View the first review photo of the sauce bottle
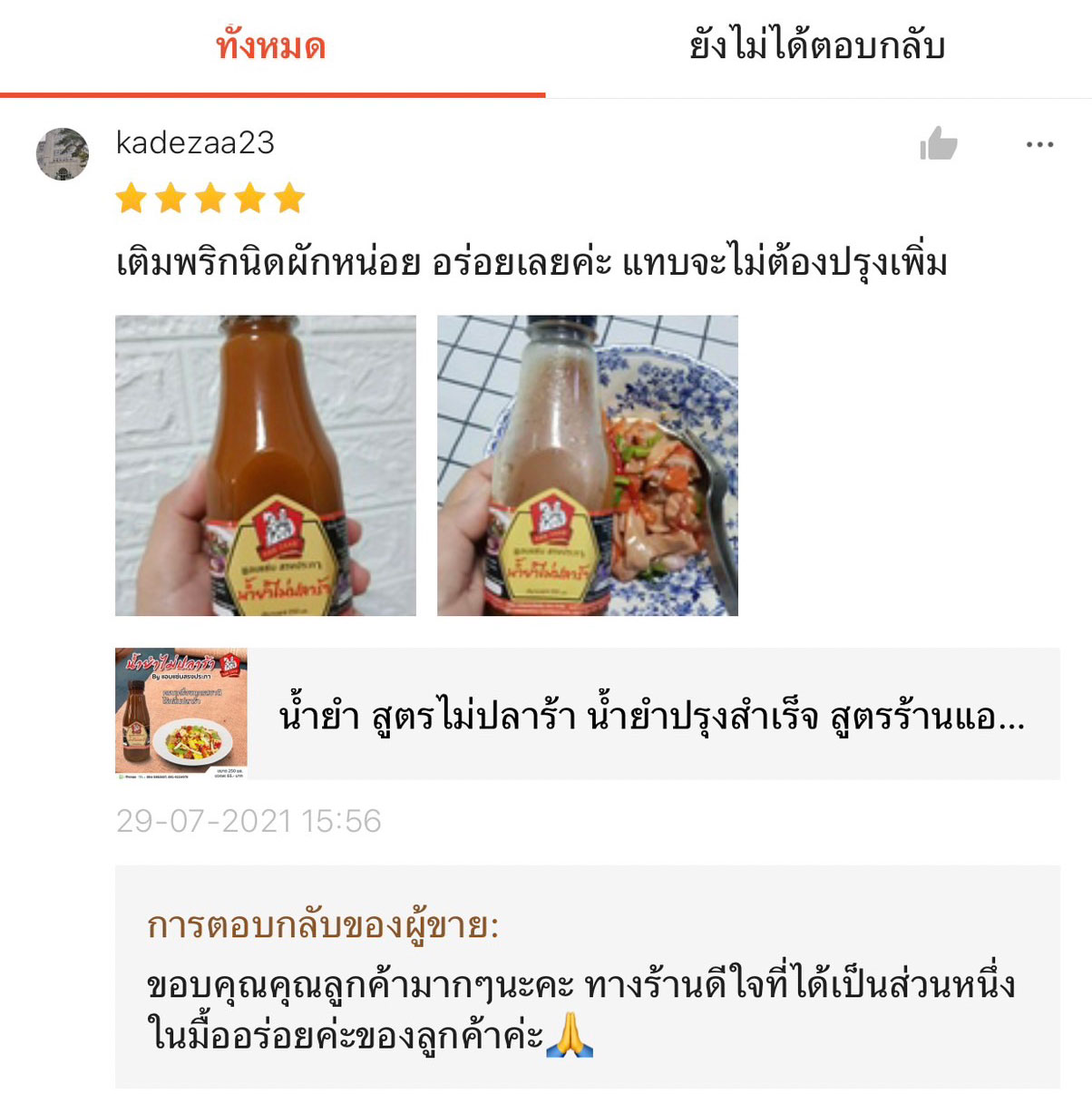Viewport: 1092px width, 1094px height. (266, 465)
